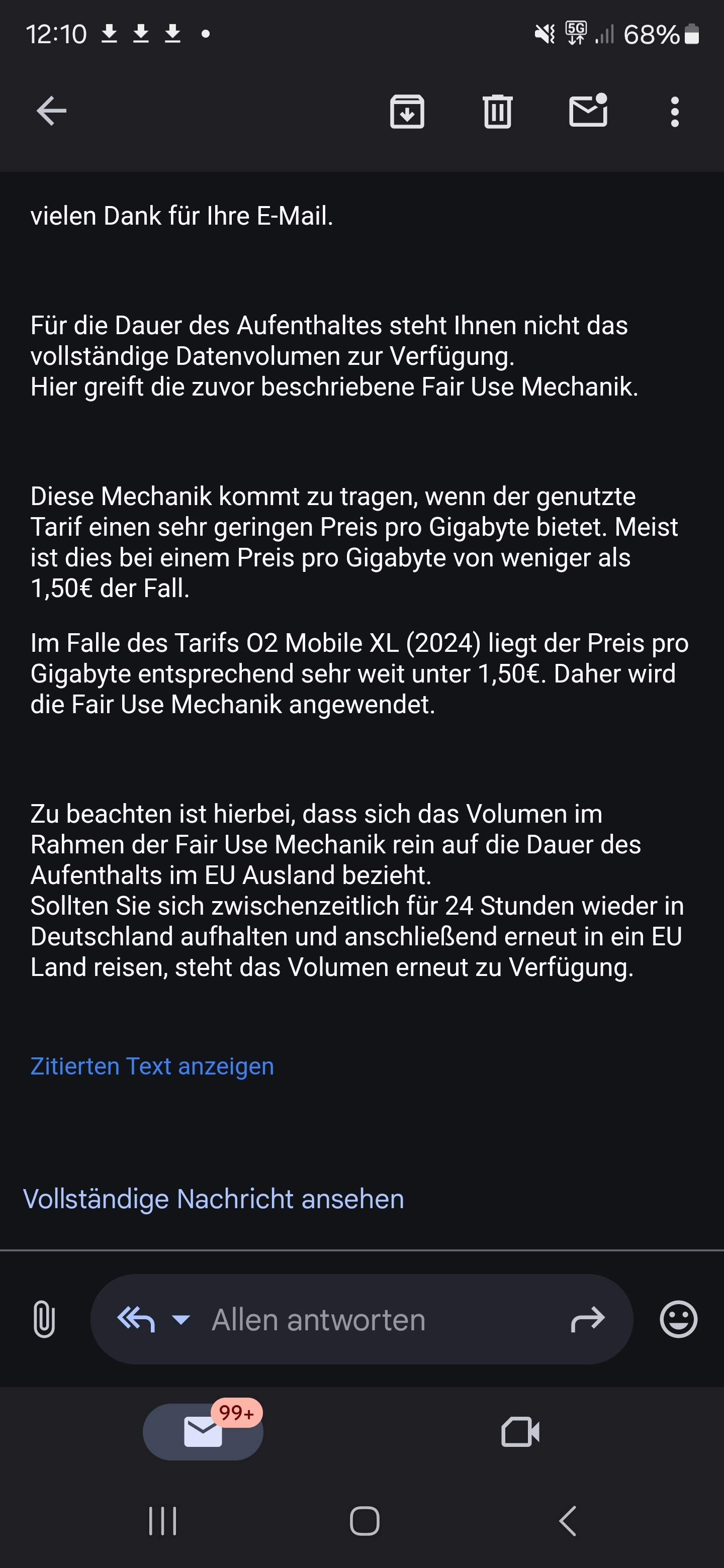The width and height of the screenshot is (724, 1568).
Task: Delete this email with trash icon
Action: pos(497,112)
